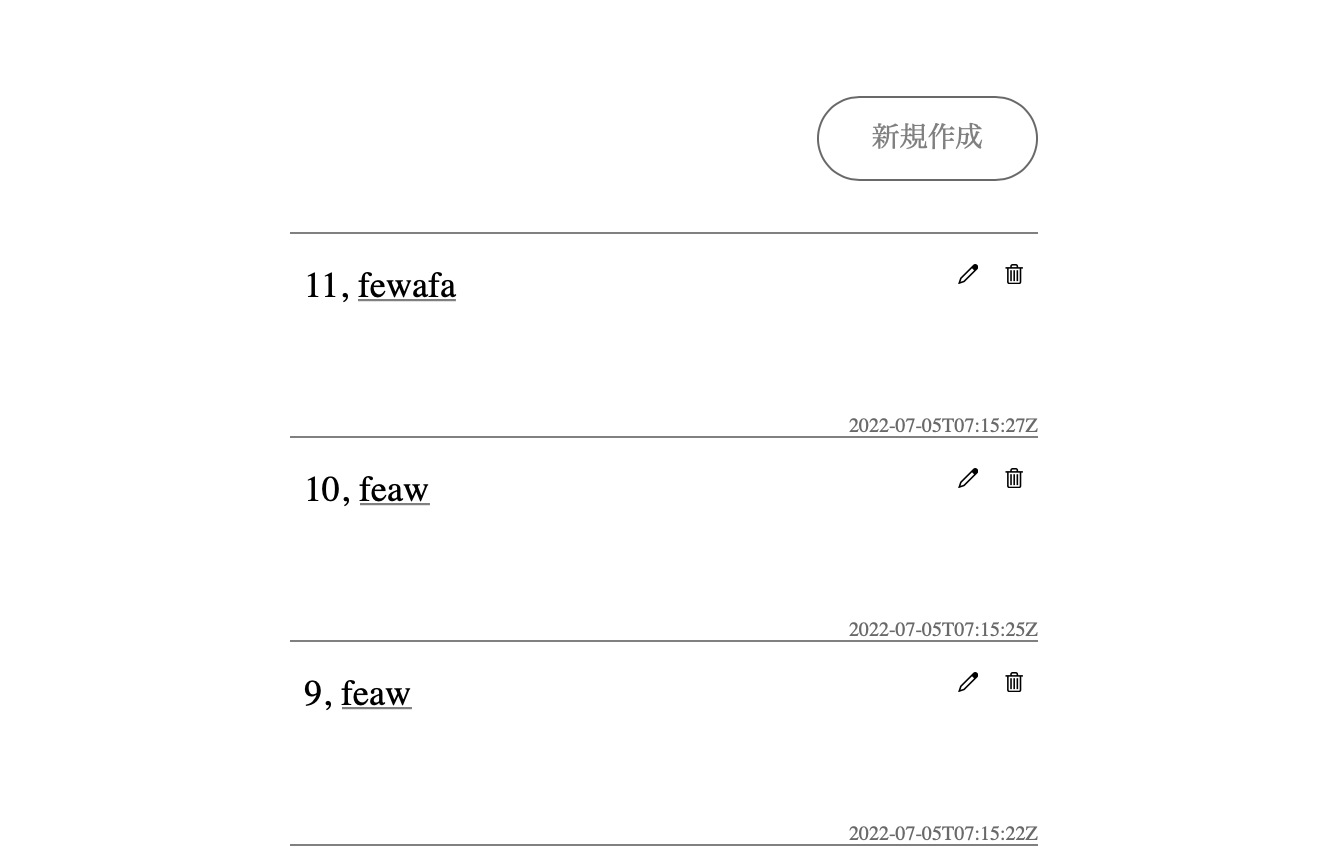The width and height of the screenshot is (1318, 864).
Task: Edit entry 9 with pencil icon
Action: pos(967,682)
